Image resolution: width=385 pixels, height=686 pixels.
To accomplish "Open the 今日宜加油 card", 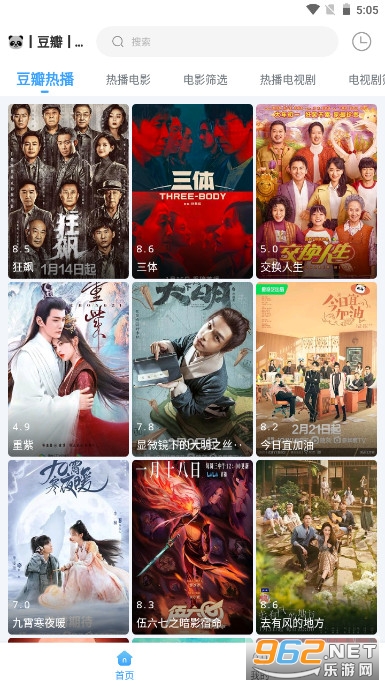I will 316,369.
